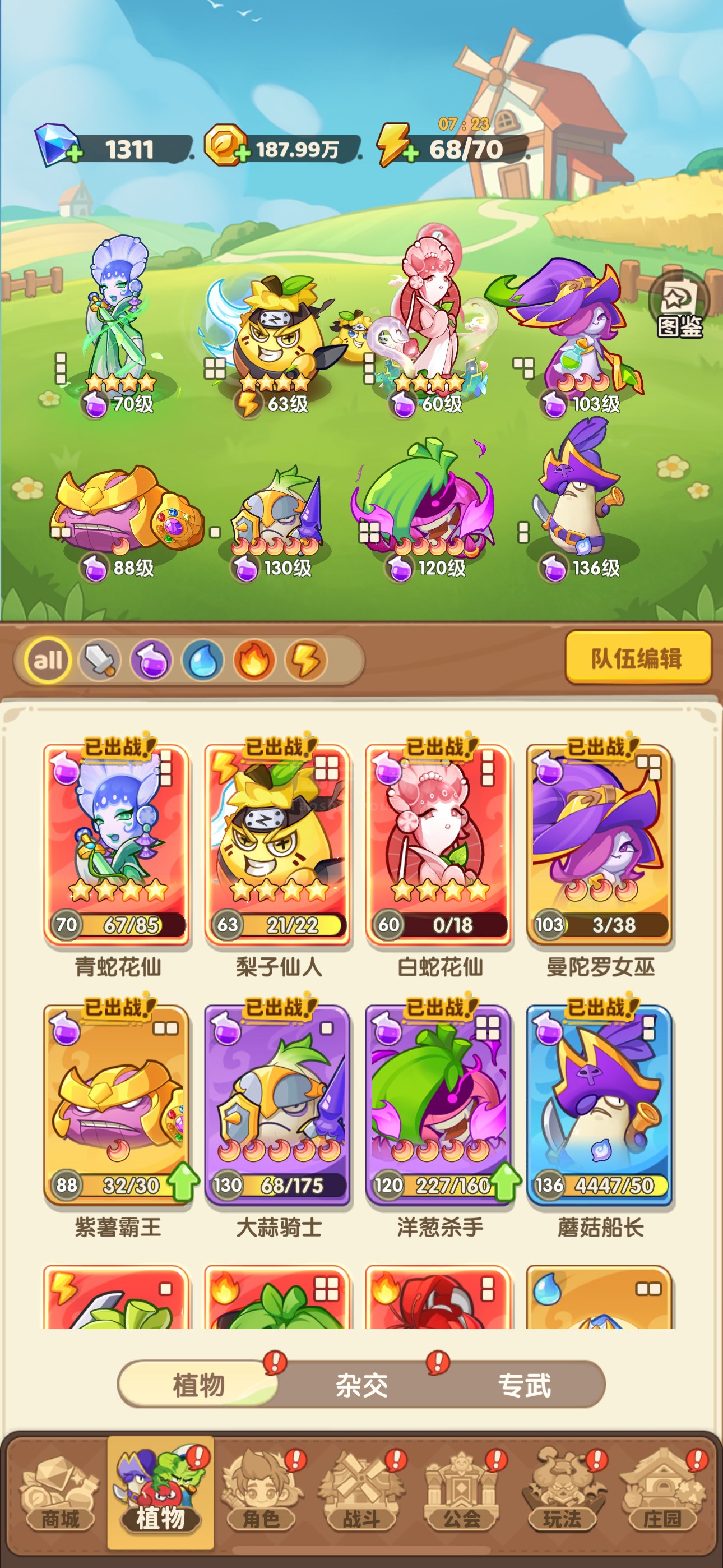Switch to the 杂交 tab
723x1568 pixels.
click(x=361, y=1385)
